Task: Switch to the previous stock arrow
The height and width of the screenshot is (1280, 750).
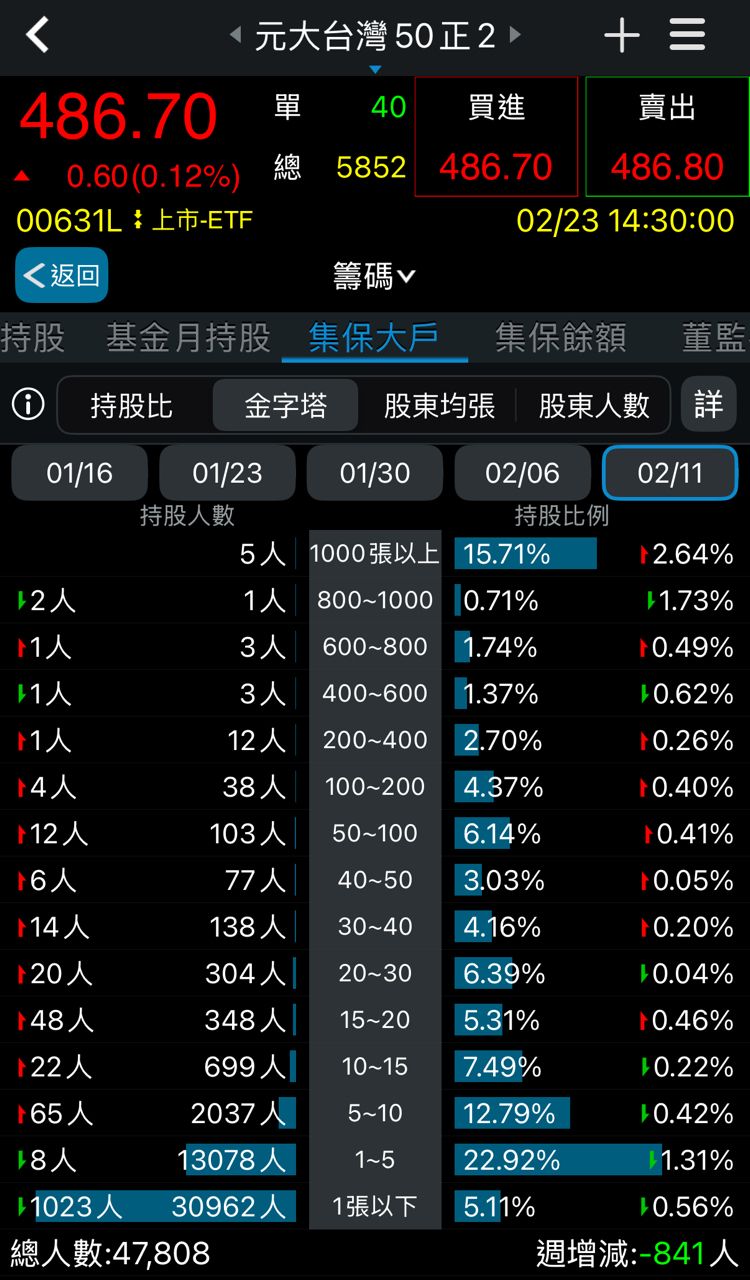Action: (x=236, y=36)
